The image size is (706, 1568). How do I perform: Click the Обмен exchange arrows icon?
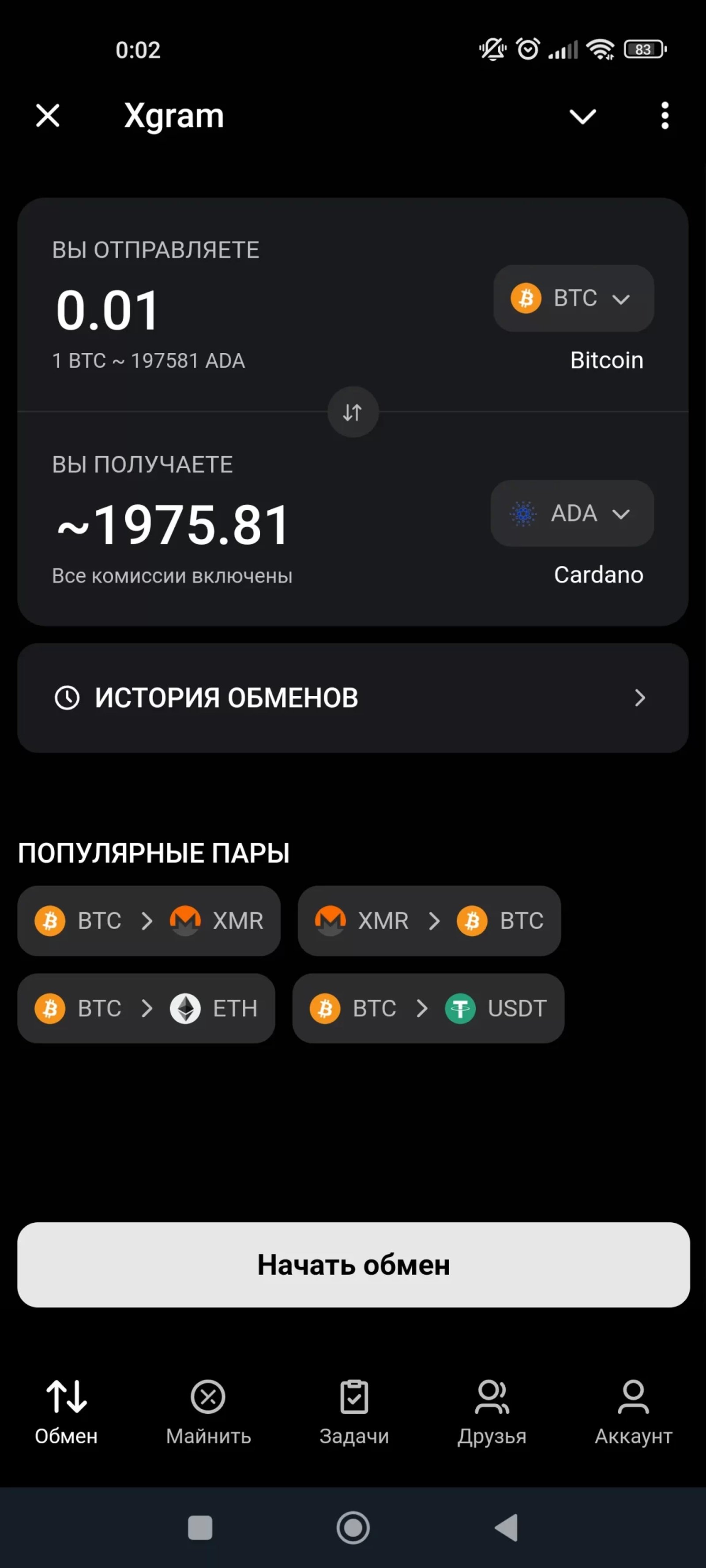click(x=67, y=1397)
